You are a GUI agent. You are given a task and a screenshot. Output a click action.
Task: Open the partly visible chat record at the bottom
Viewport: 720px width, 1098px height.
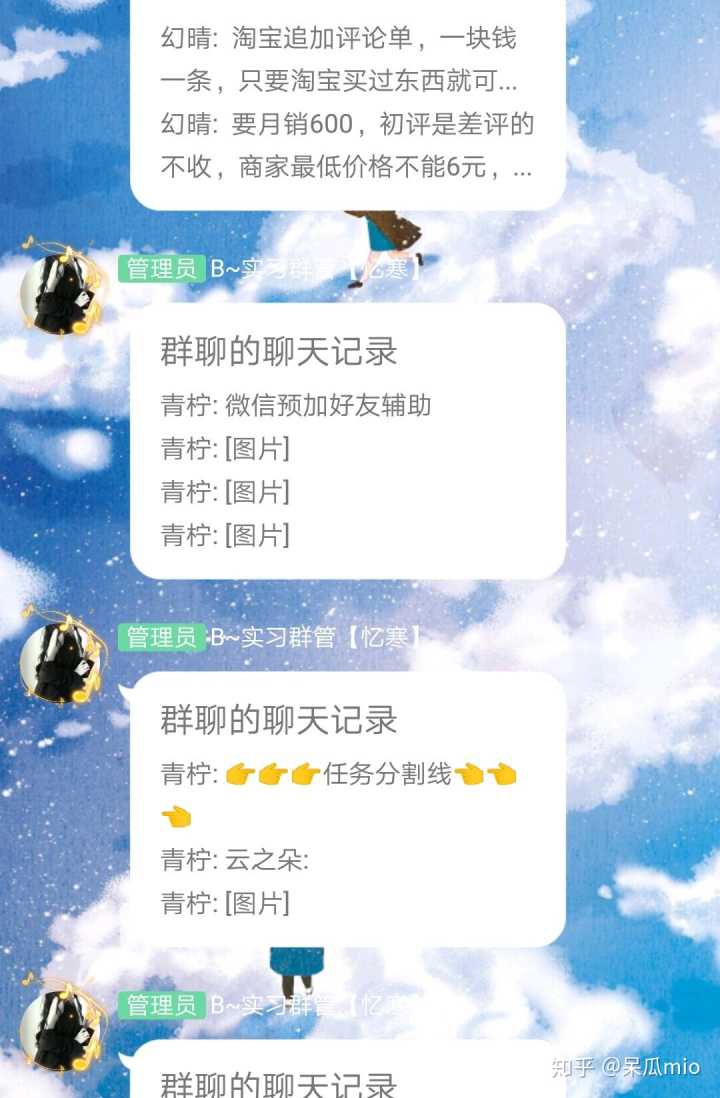coord(347,1074)
